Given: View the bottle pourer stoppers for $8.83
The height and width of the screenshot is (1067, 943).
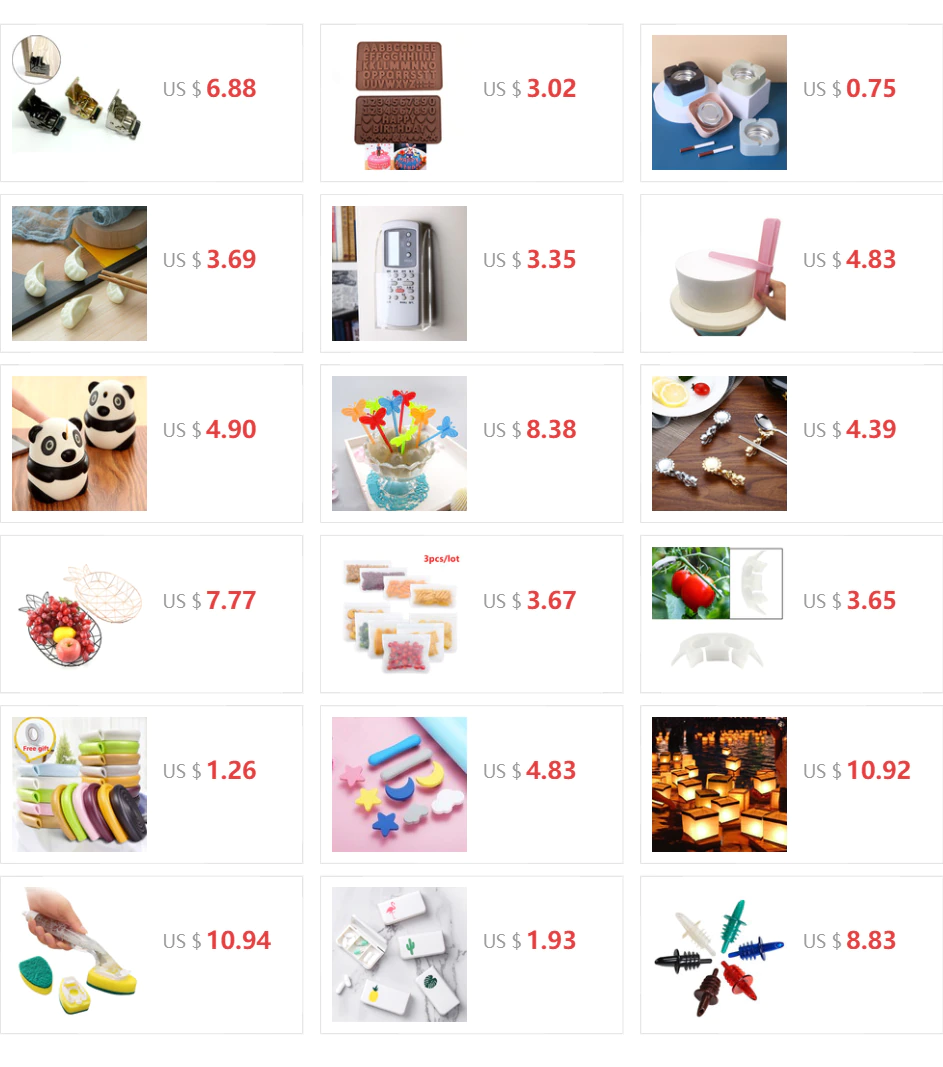Looking at the screenshot, I should point(719,954).
